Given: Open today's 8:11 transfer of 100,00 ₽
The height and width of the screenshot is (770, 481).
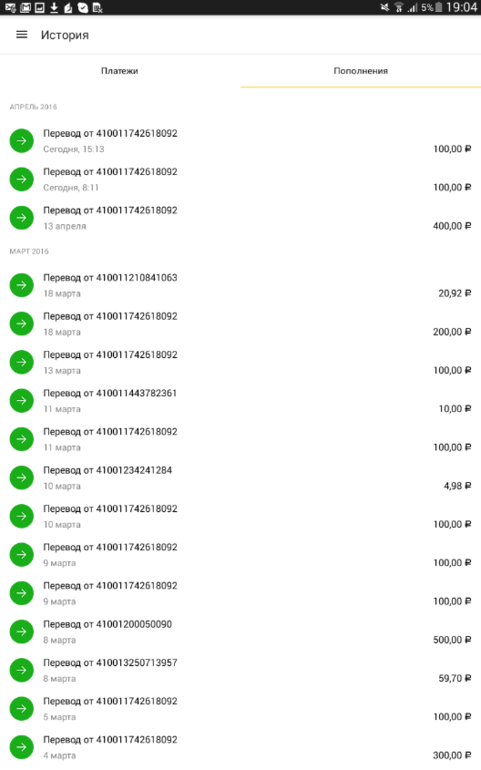Looking at the screenshot, I should (x=240, y=179).
